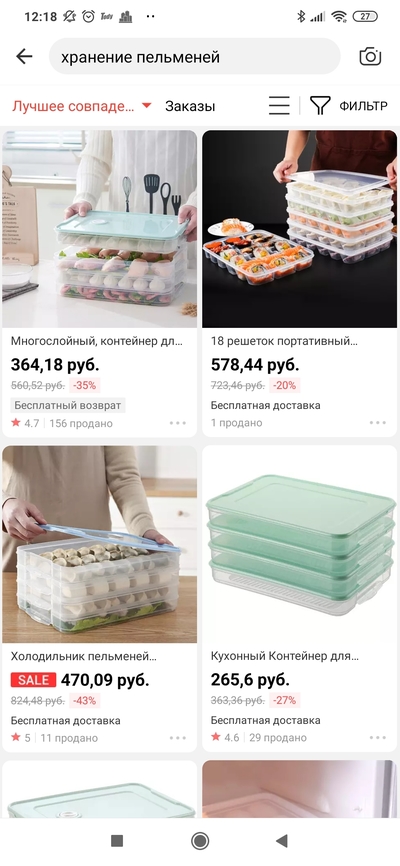Viewport: 400px width, 866px height.
Task: Open the ФИЛЬТР options
Action: pos(348,105)
